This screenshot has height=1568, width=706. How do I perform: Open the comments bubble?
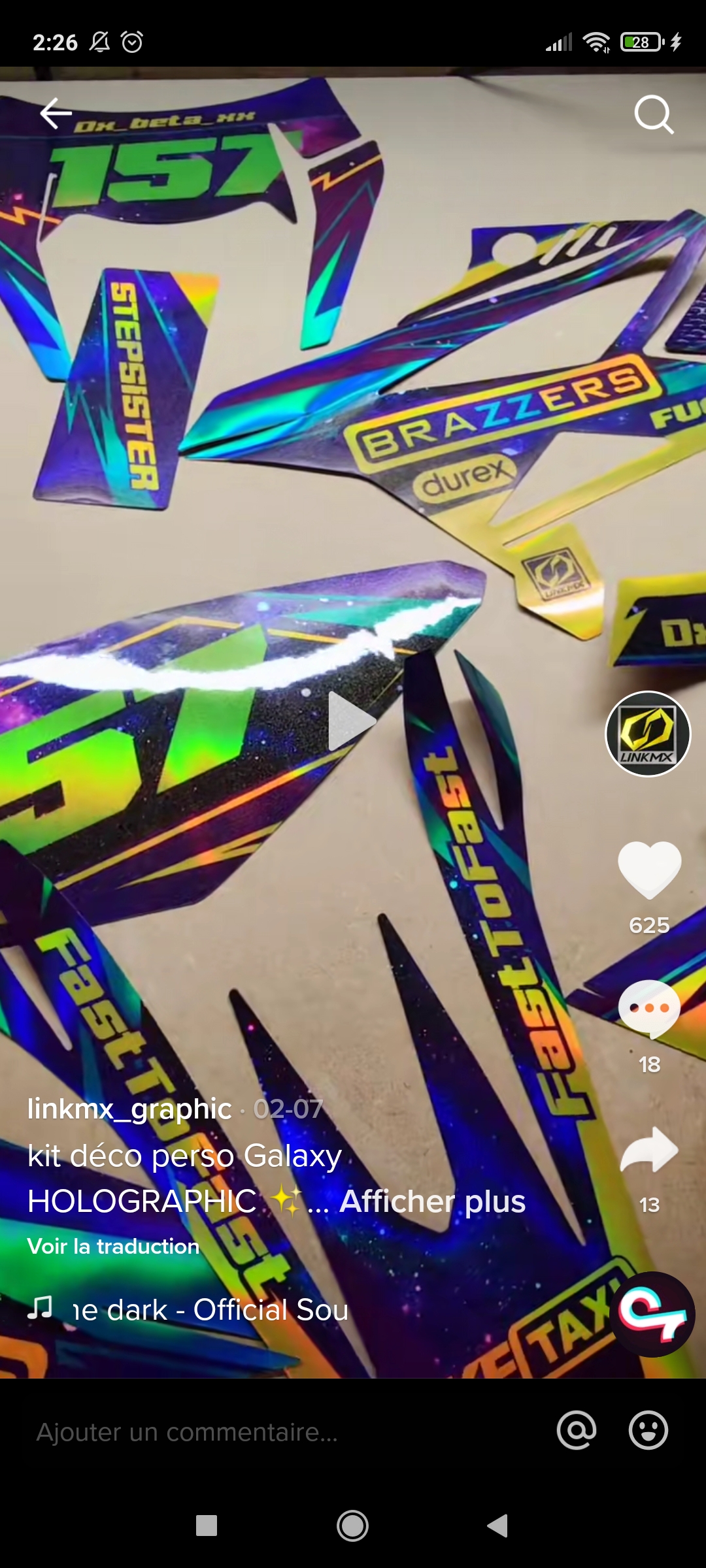pos(649,1009)
